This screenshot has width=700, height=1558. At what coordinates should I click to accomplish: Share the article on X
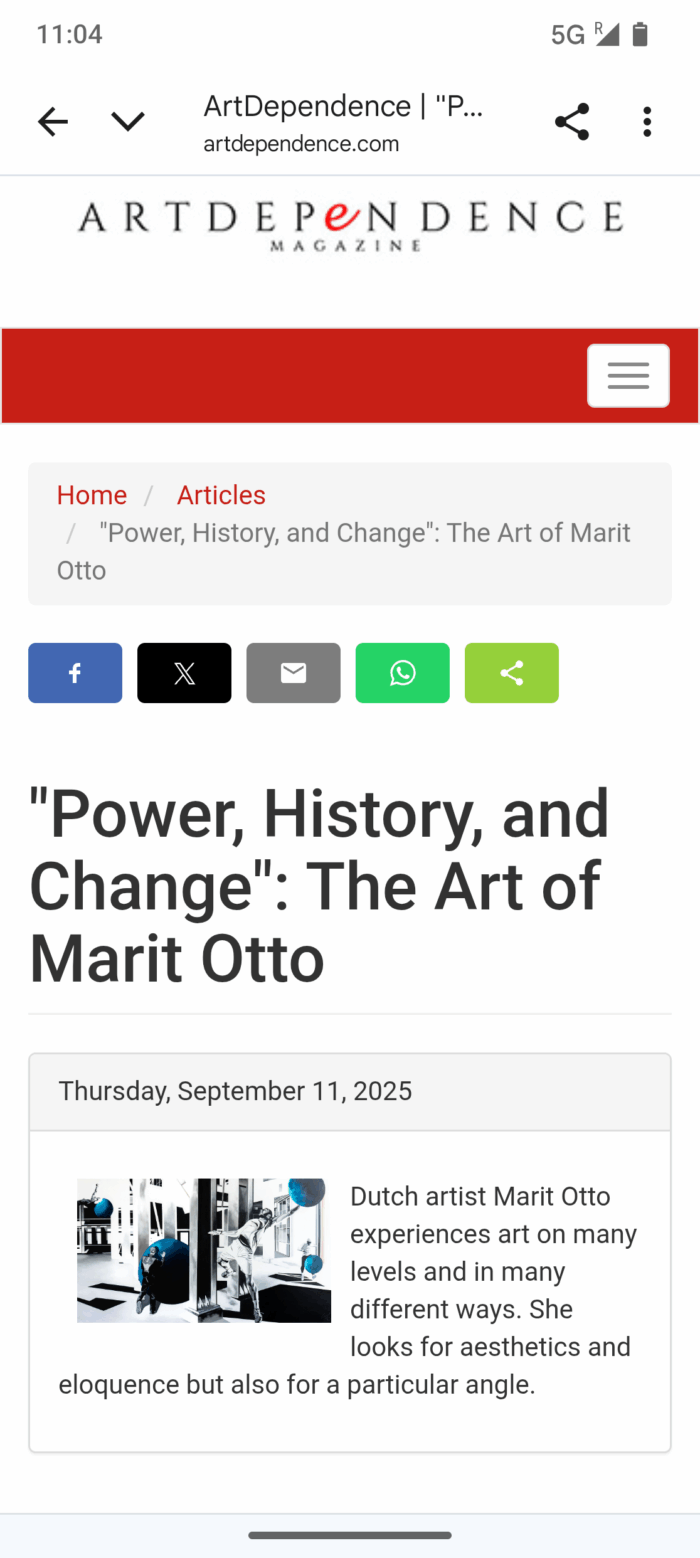[184, 673]
